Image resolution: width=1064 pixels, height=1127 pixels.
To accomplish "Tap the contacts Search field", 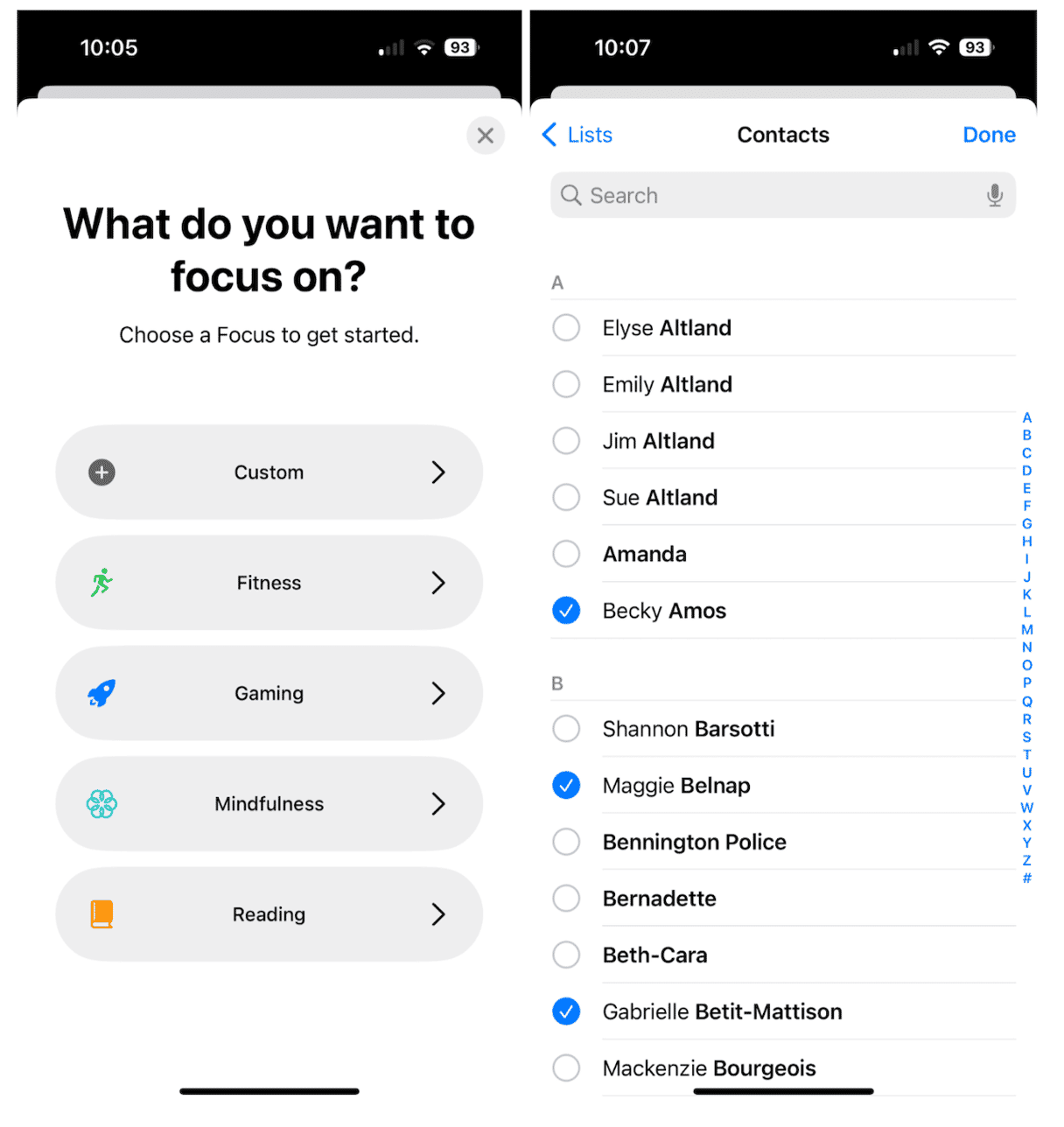I will tap(770, 195).
